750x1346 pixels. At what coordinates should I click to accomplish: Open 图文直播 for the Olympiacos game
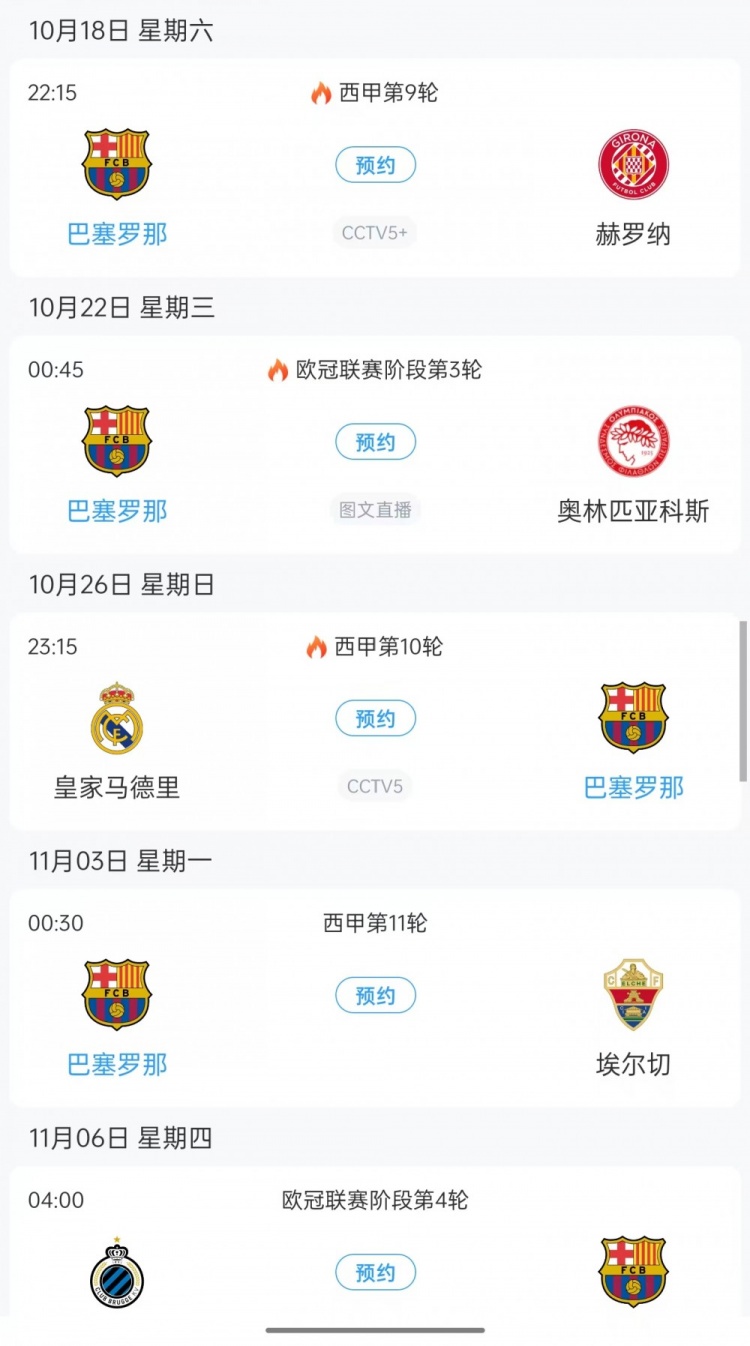pyautogui.click(x=375, y=510)
